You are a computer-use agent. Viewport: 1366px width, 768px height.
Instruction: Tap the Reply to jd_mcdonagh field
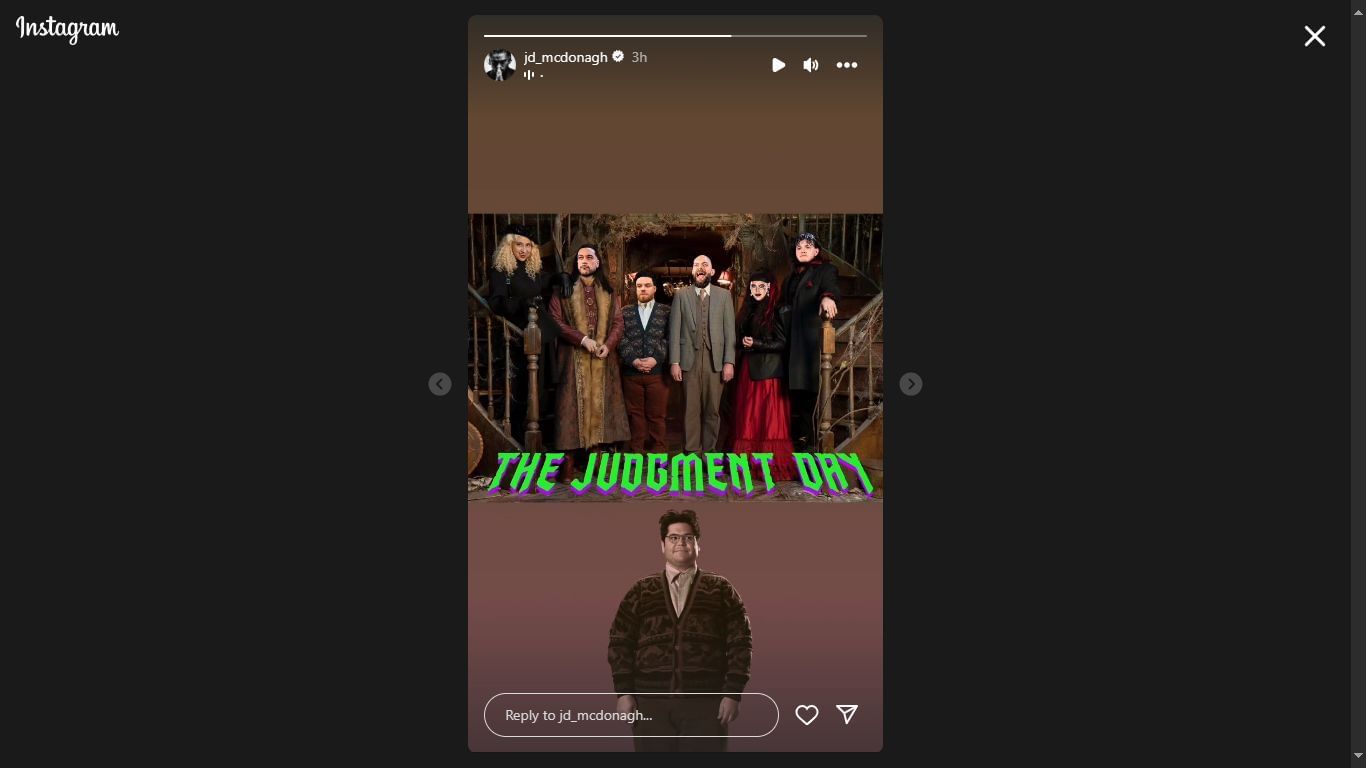tap(630, 715)
